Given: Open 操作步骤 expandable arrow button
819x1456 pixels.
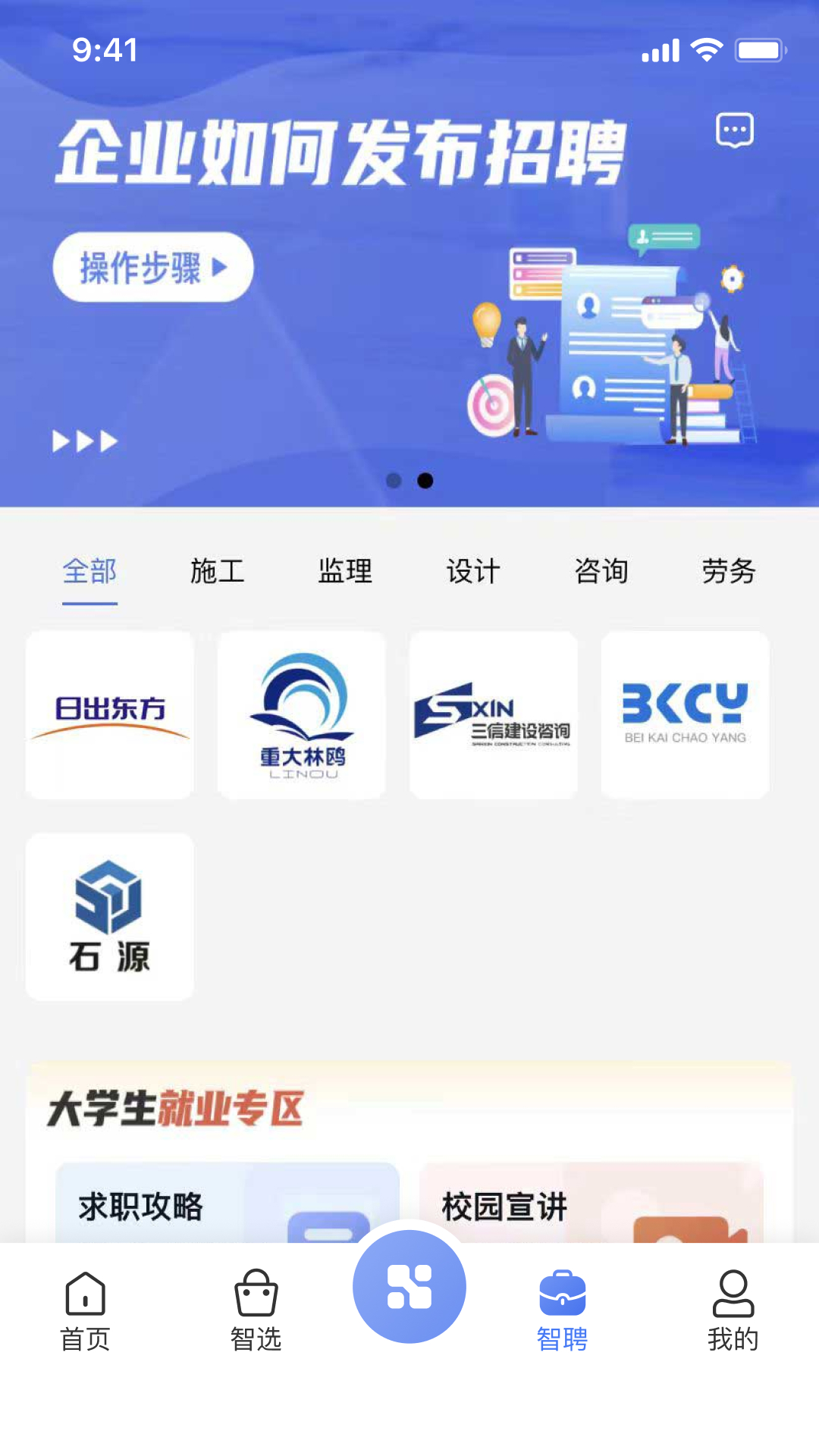Looking at the screenshot, I should coord(152,267).
